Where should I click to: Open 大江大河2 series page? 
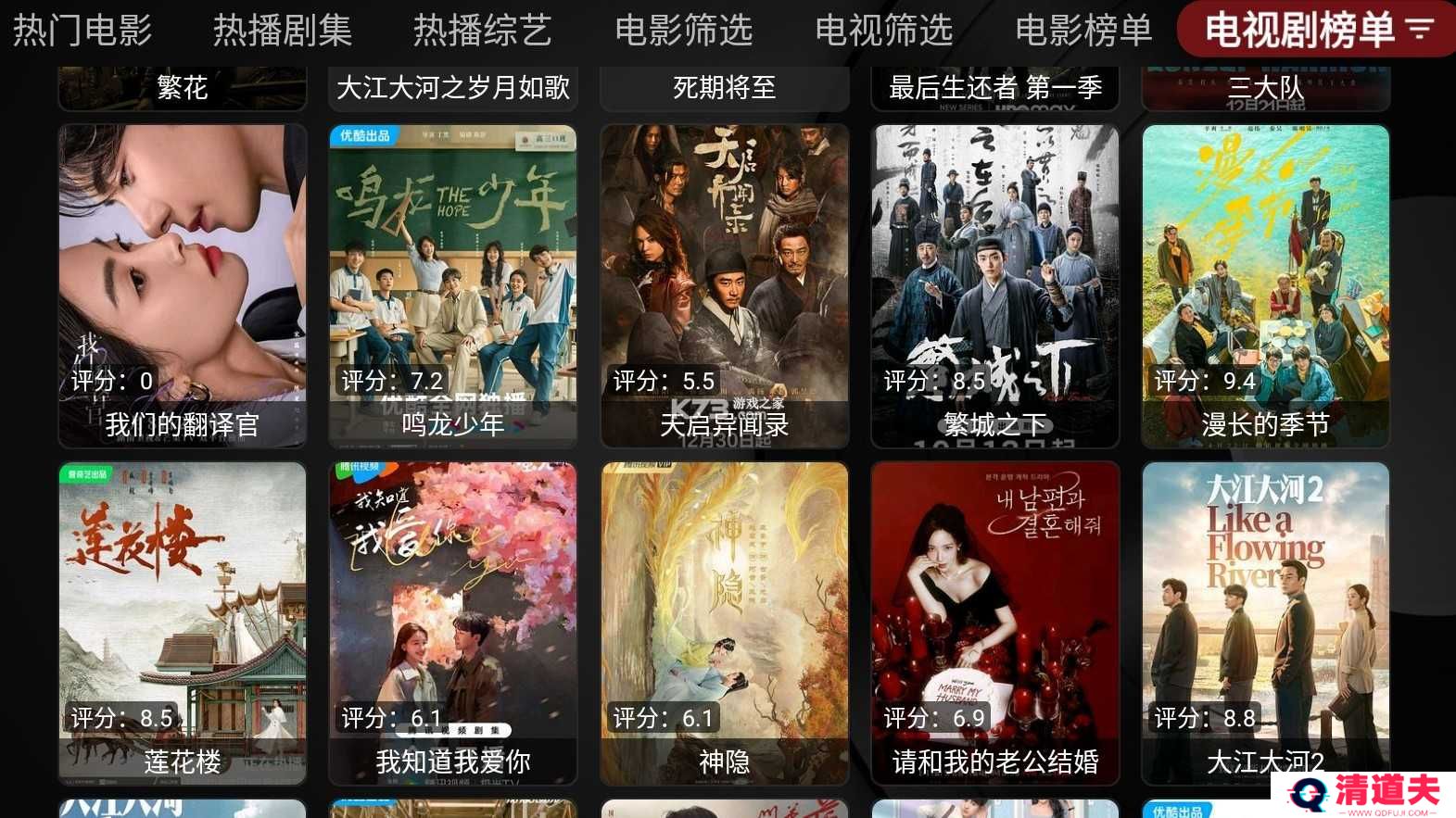(1266, 623)
